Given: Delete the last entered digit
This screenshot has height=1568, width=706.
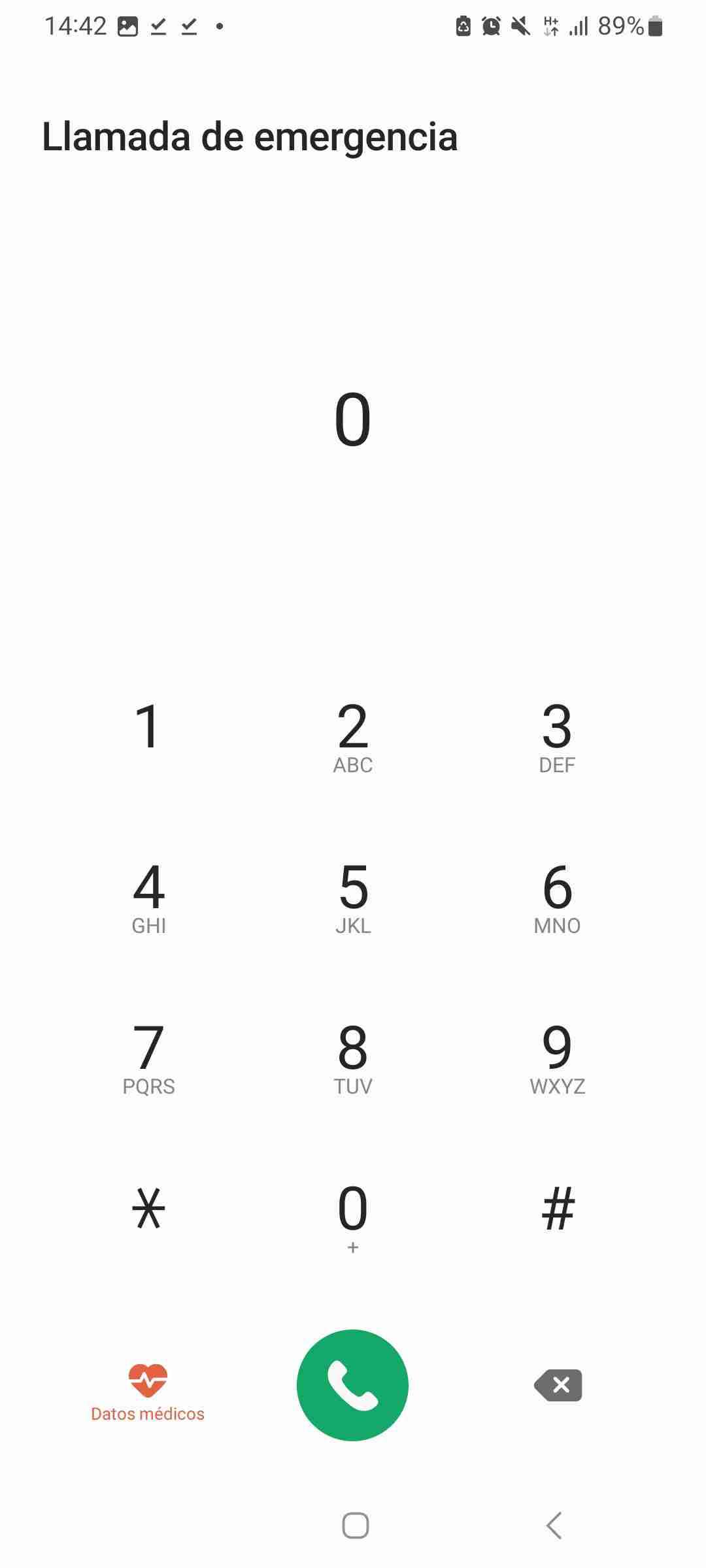Looking at the screenshot, I should tap(558, 1385).
